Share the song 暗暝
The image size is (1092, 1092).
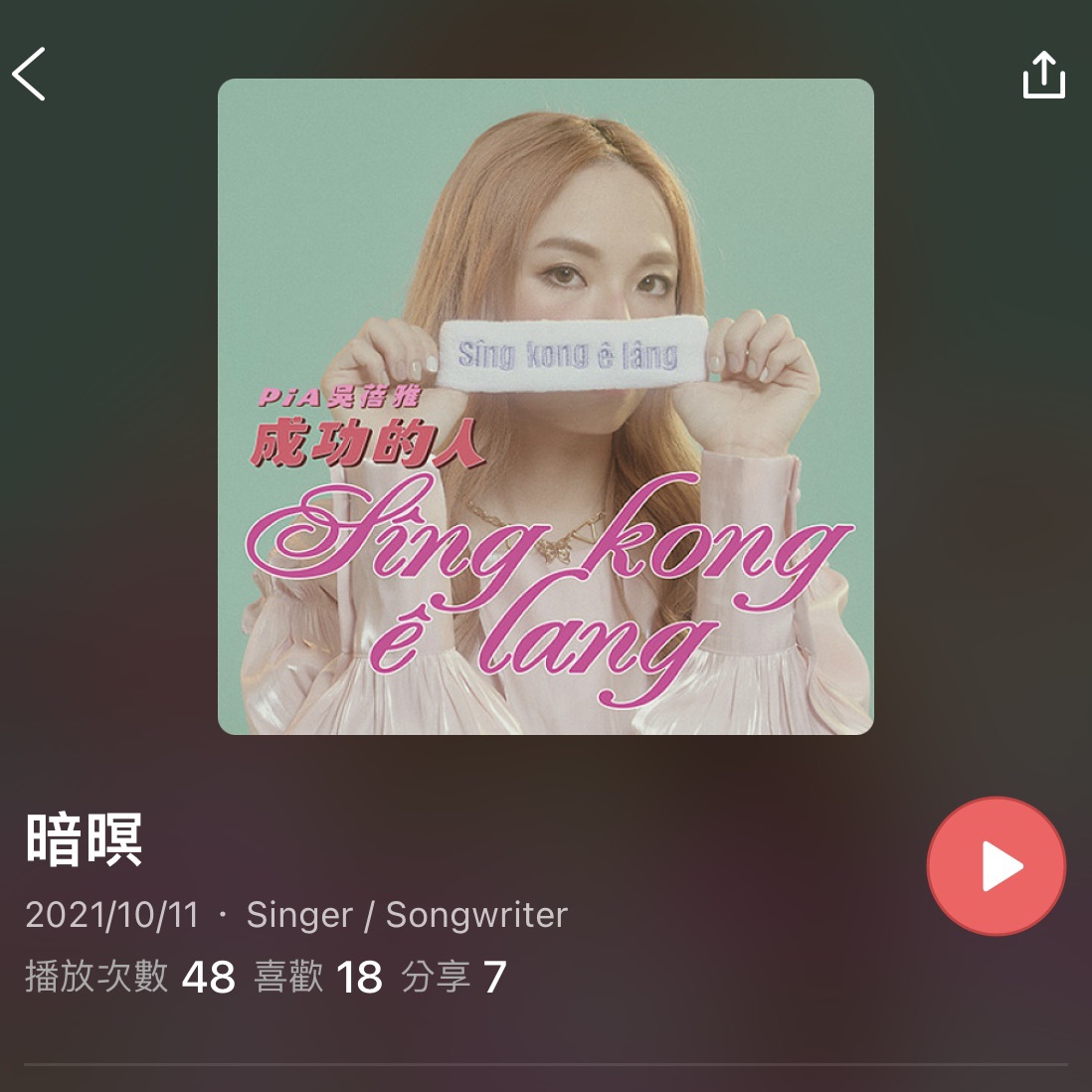click(x=1043, y=76)
